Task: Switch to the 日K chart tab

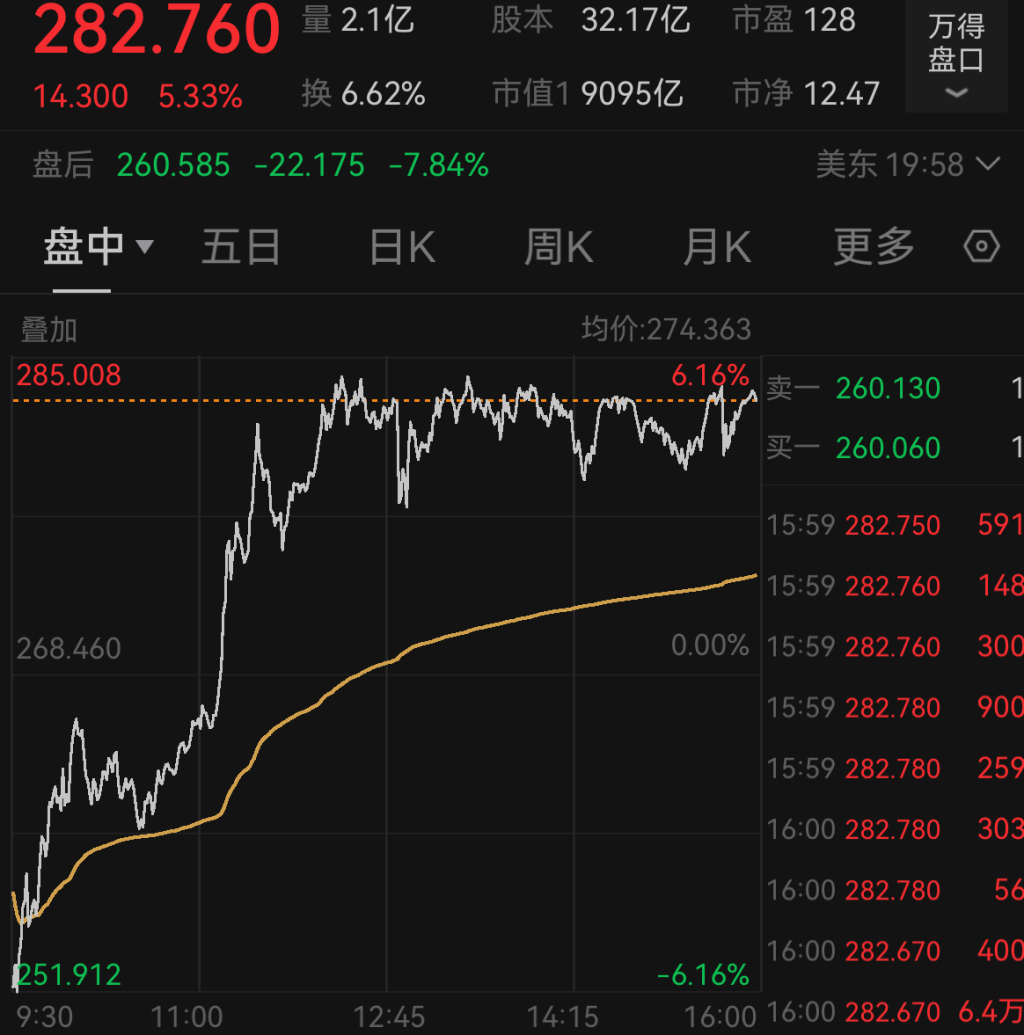Action: [x=402, y=247]
